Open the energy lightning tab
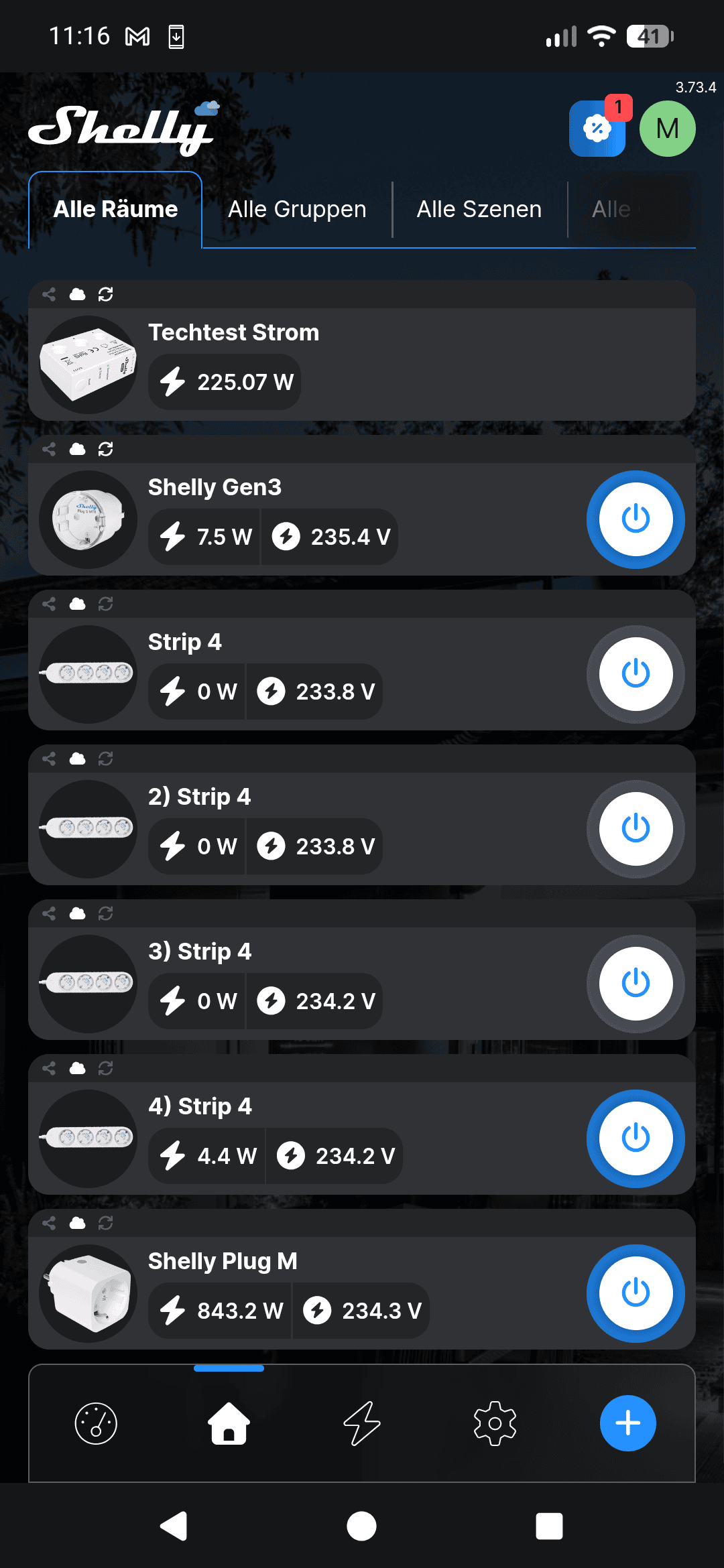Image resolution: width=724 pixels, height=1568 pixels. [x=362, y=1423]
